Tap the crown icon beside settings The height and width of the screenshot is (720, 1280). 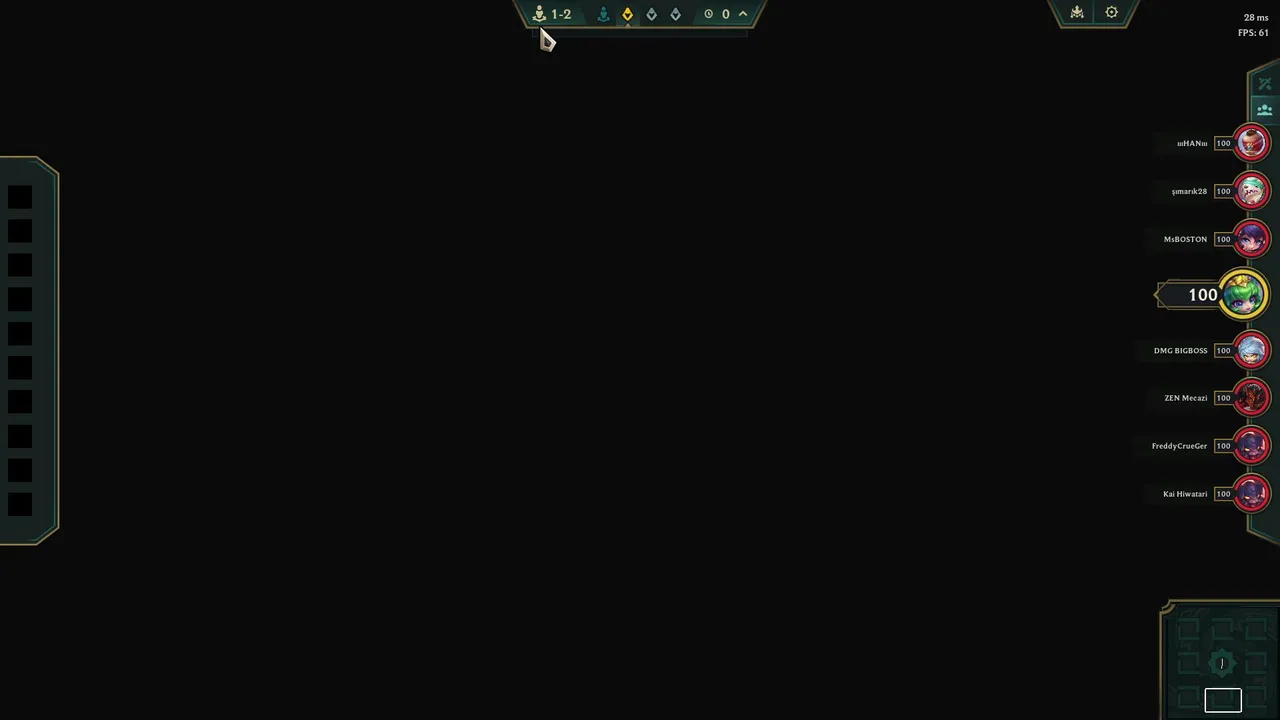(1077, 13)
